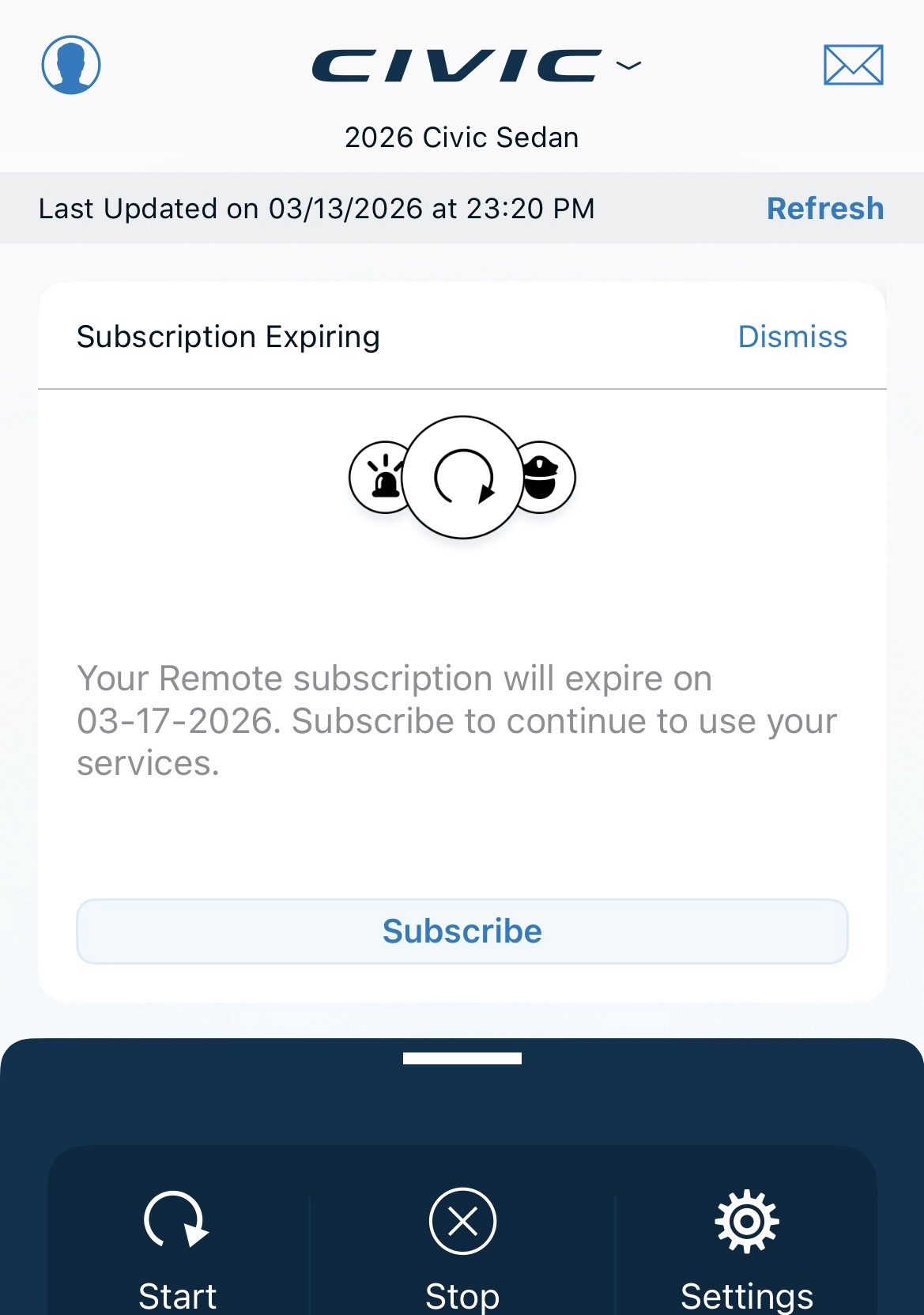This screenshot has height=1315, width=924.
Task: Refresh the vehicle status
Action: (x=824, y=208)
